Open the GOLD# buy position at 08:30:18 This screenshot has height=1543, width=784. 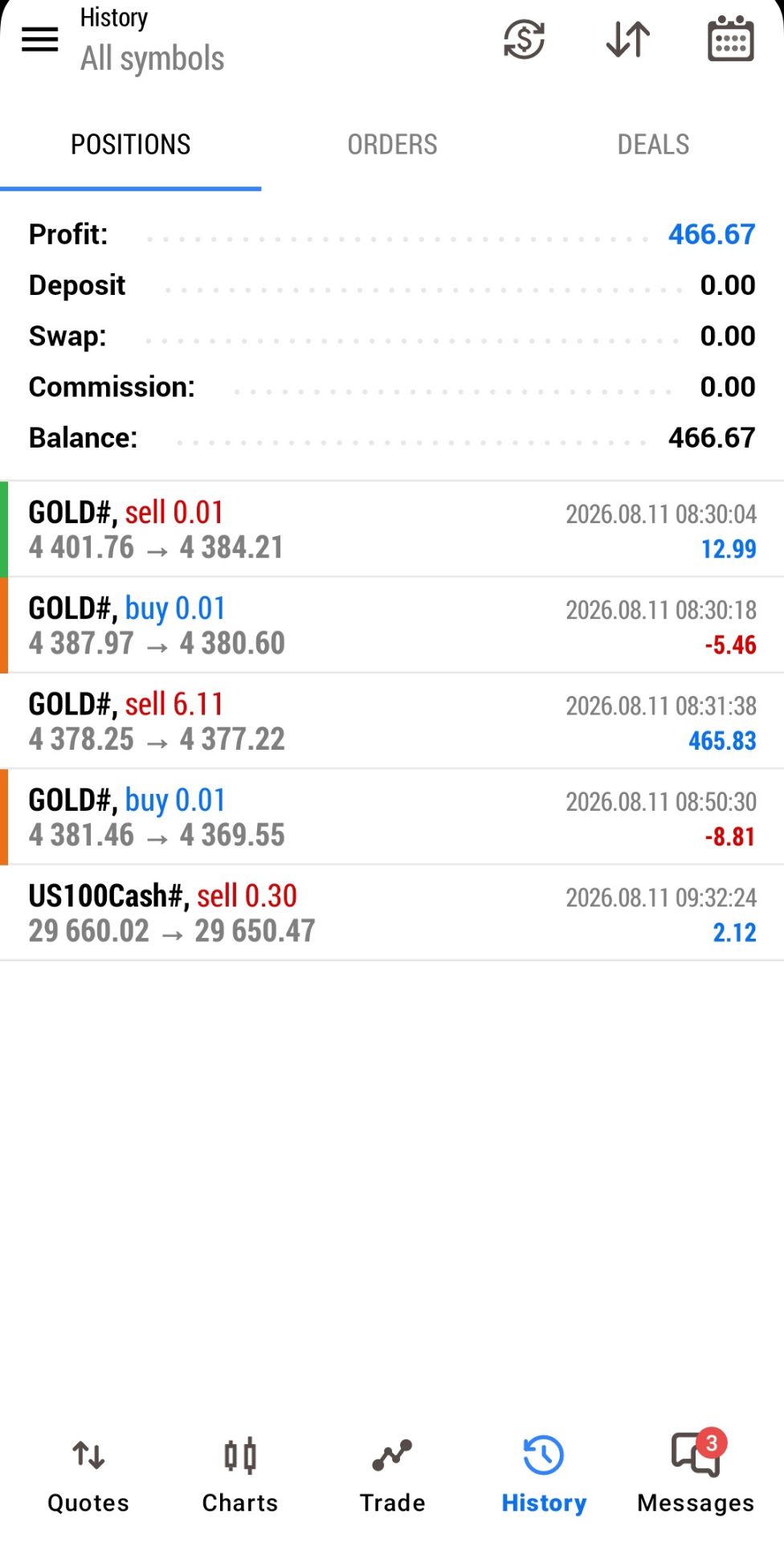click(392, 625)
